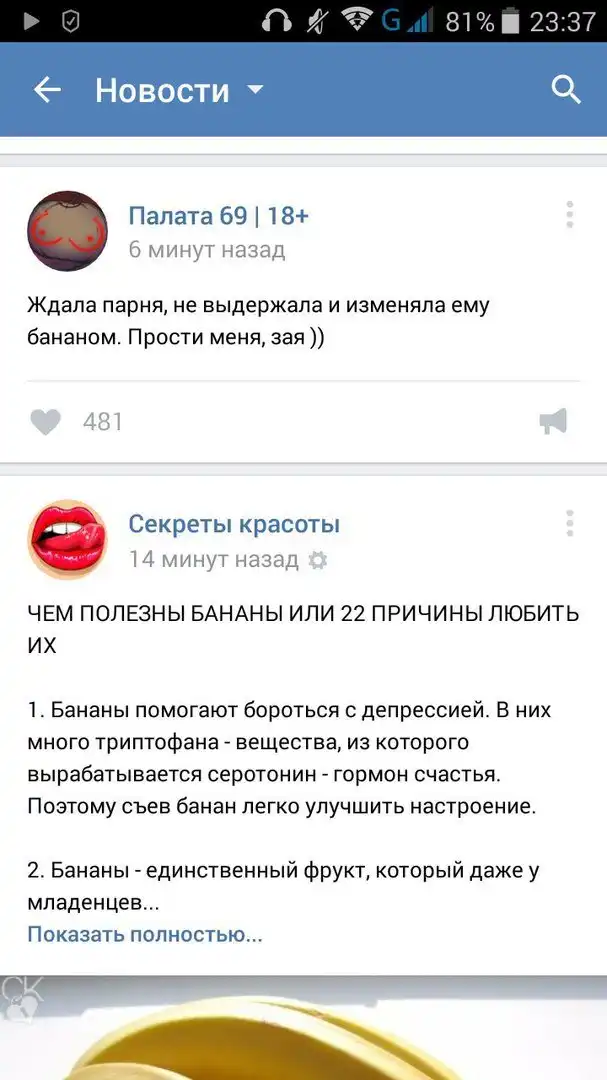Open the search icon
The width and height of the screenshot is (607, 1080).
566,90
